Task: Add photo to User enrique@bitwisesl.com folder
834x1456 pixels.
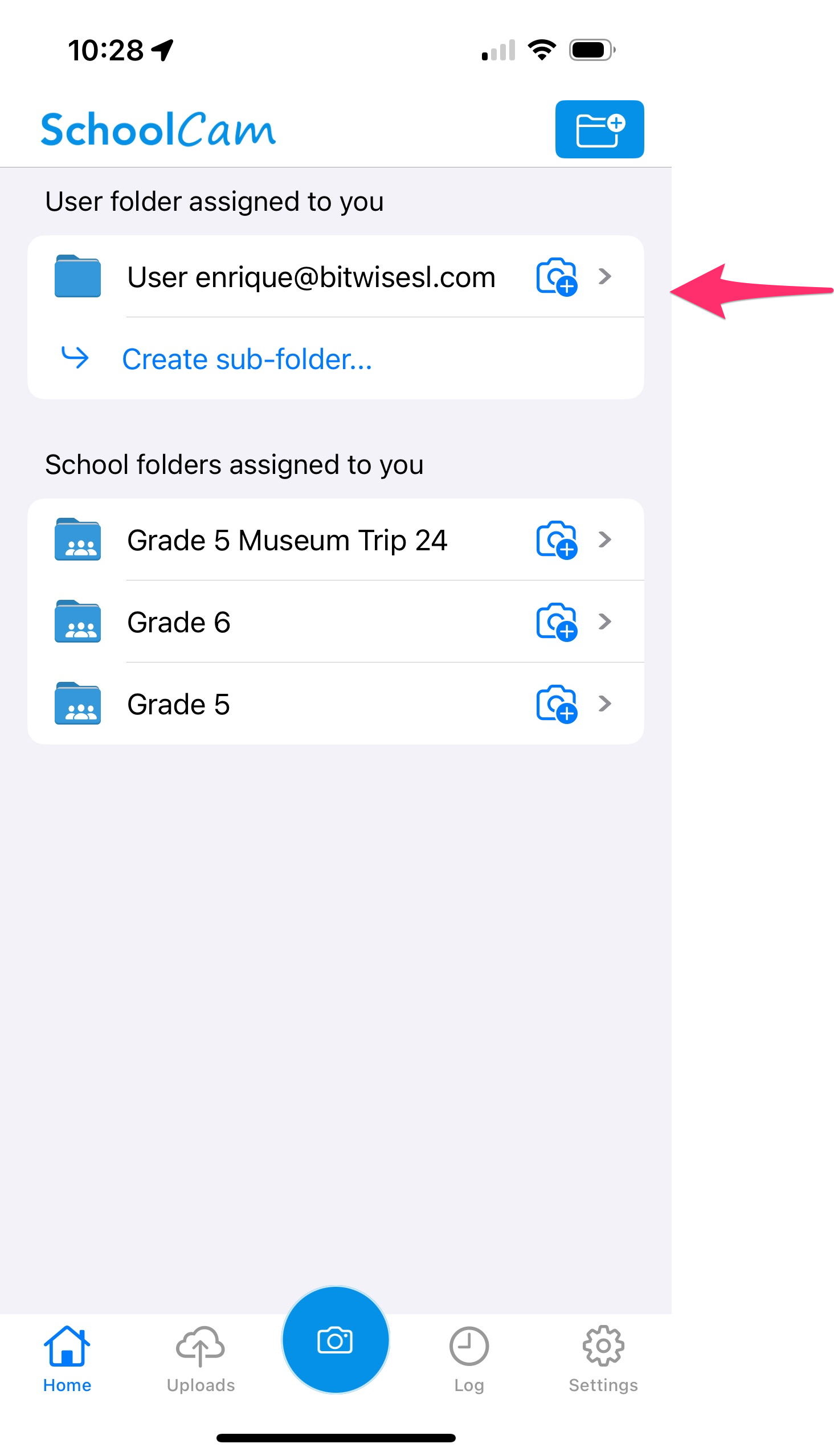Action: pyautogui.click(x=556, y=277)
